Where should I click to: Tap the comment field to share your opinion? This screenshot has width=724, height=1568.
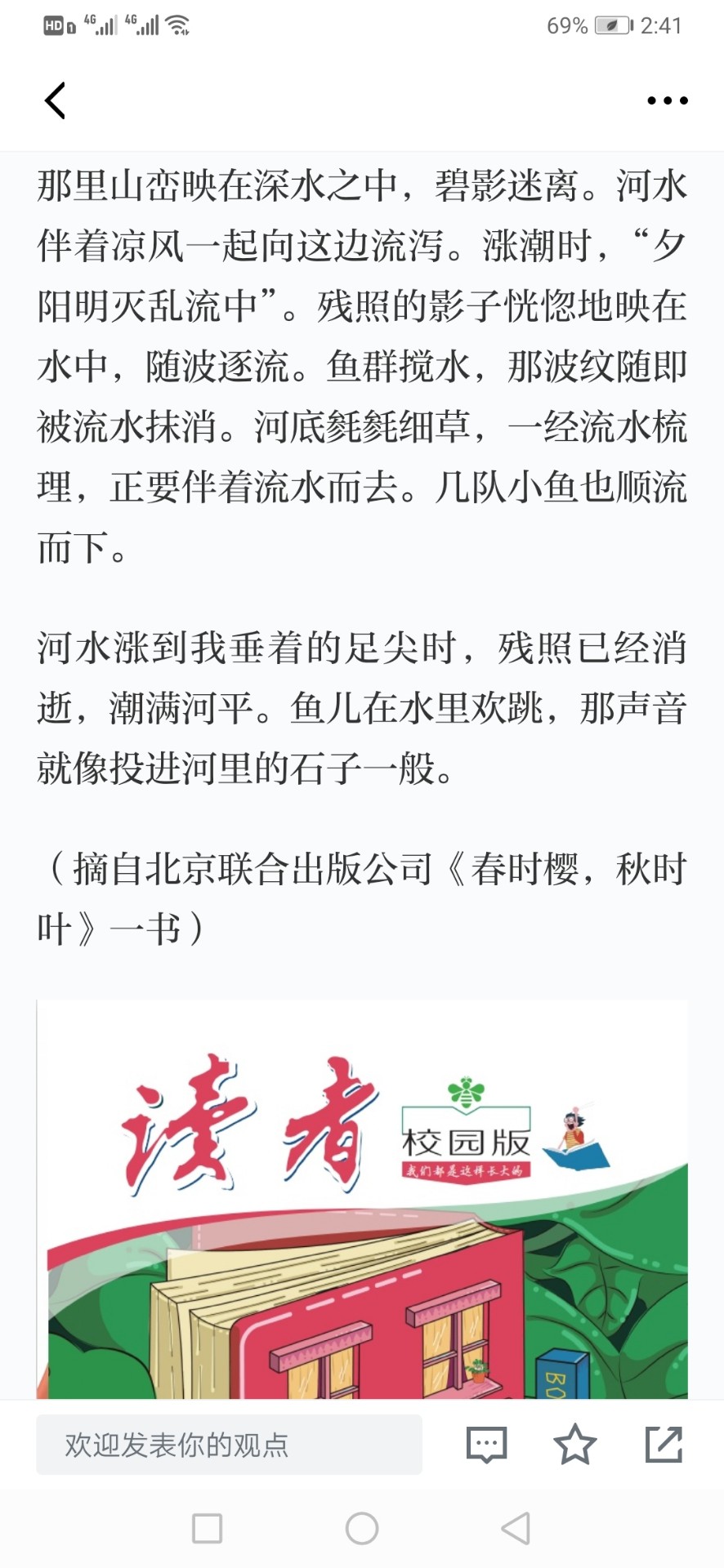[x=229, y=1445]
